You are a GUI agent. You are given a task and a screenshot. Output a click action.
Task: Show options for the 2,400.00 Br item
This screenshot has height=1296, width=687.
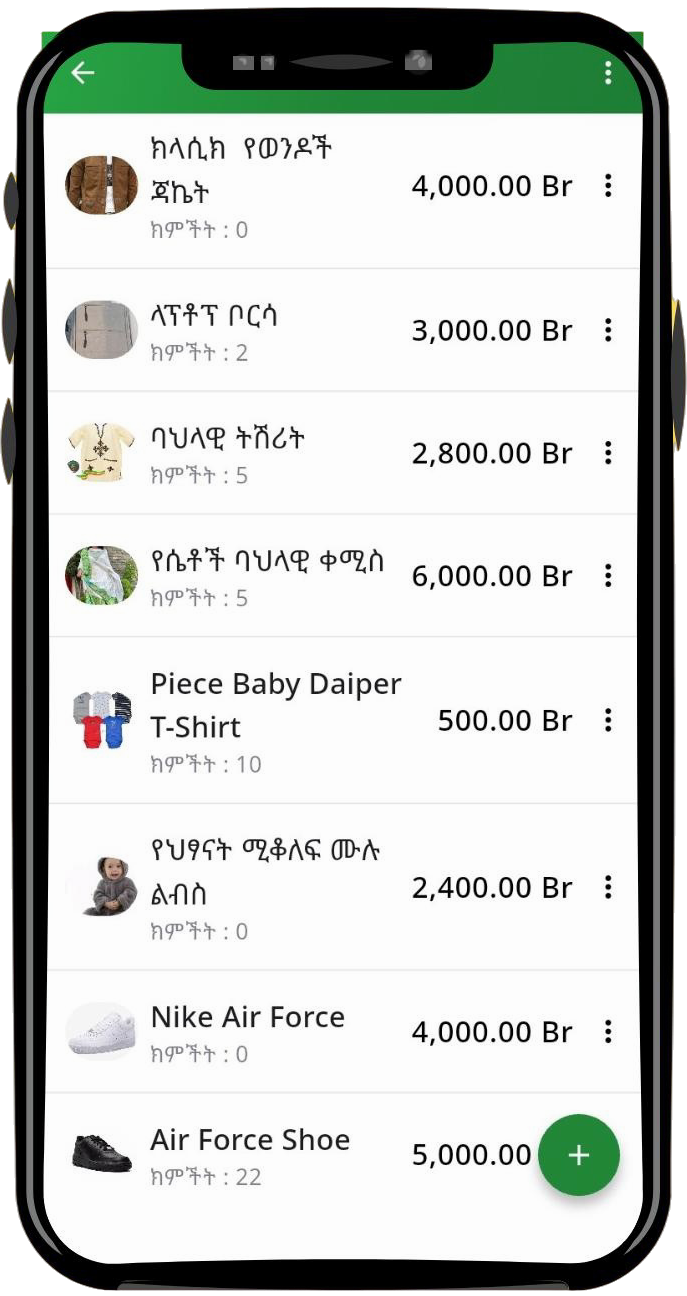pyautogui.click(x=607, y=887)
